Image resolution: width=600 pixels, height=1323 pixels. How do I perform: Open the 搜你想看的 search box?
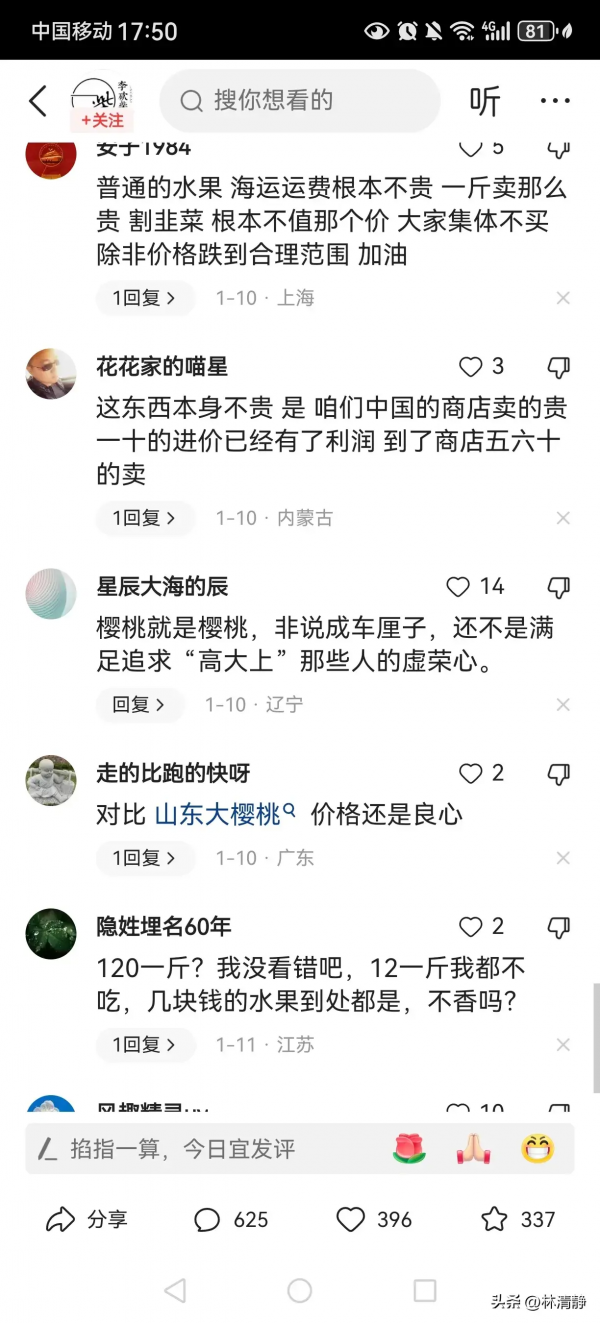click(x=300, y=100)
